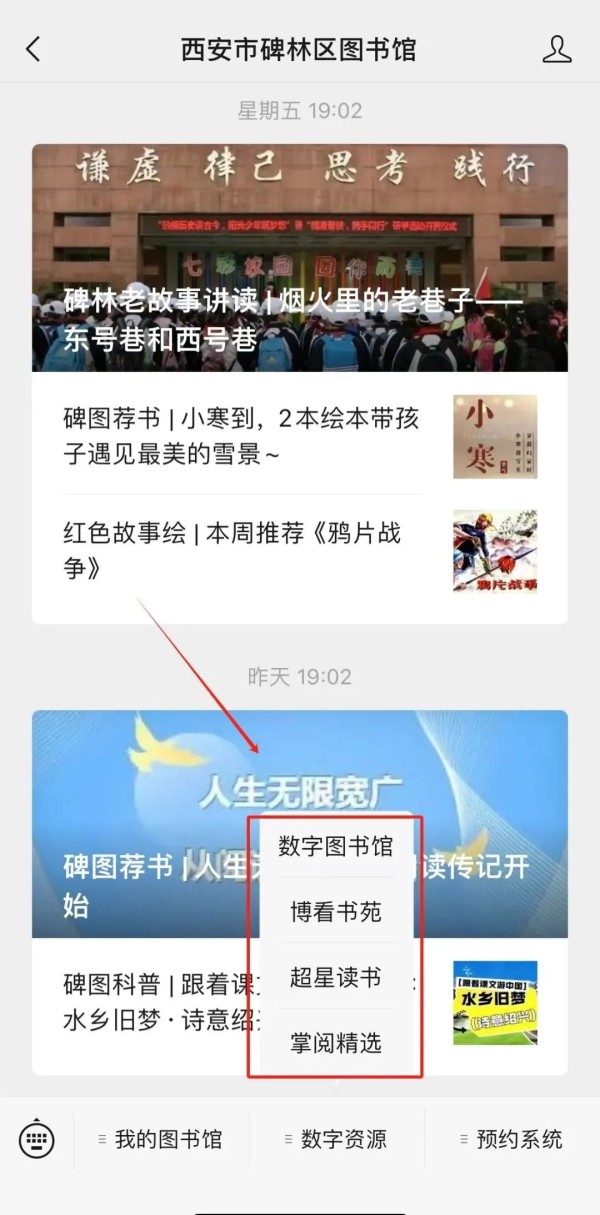Open the 碑林老故事讲读 featured article
The image size is (600, 1215).
click(x=300, y=258)
